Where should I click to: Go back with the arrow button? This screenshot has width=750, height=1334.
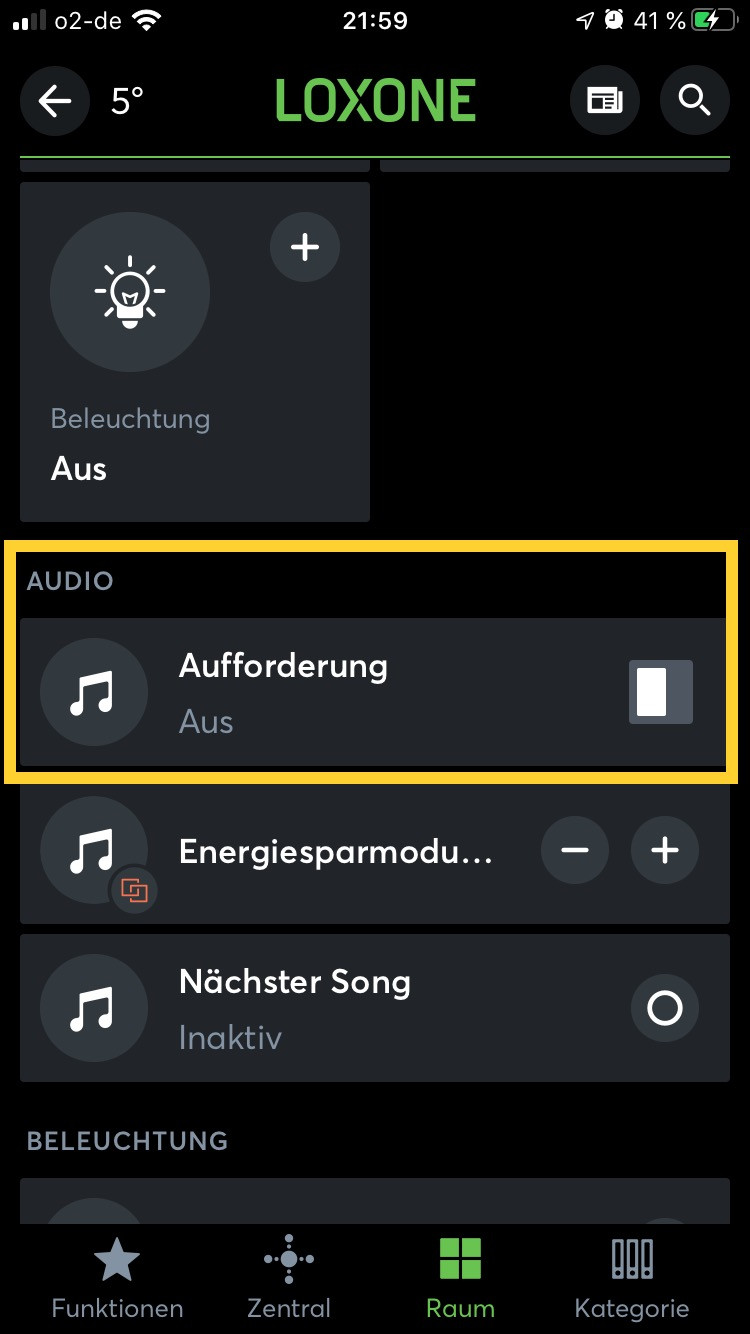click(x=54, y=101)
